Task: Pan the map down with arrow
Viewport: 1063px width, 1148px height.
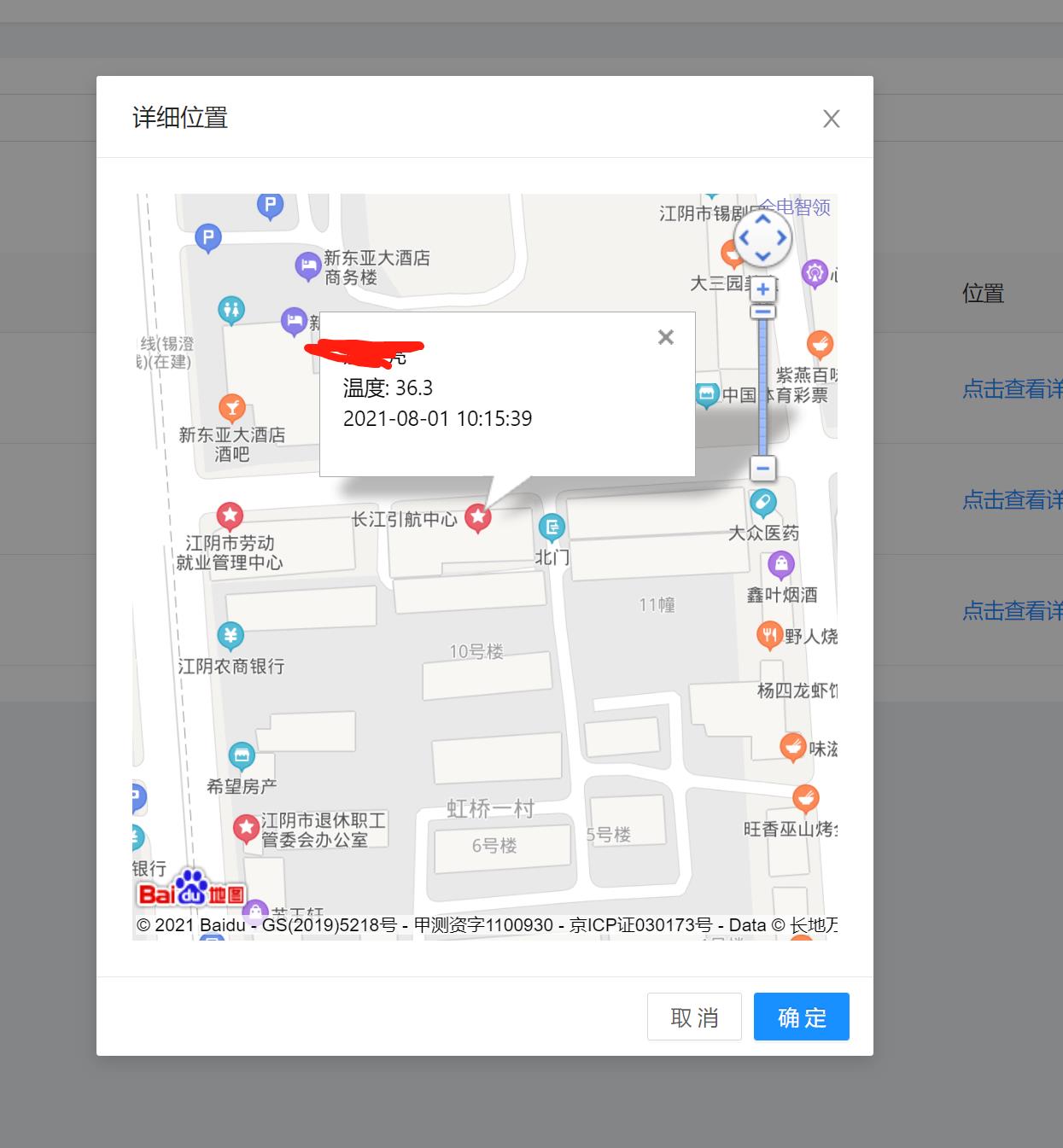Action: click(762, 255)
